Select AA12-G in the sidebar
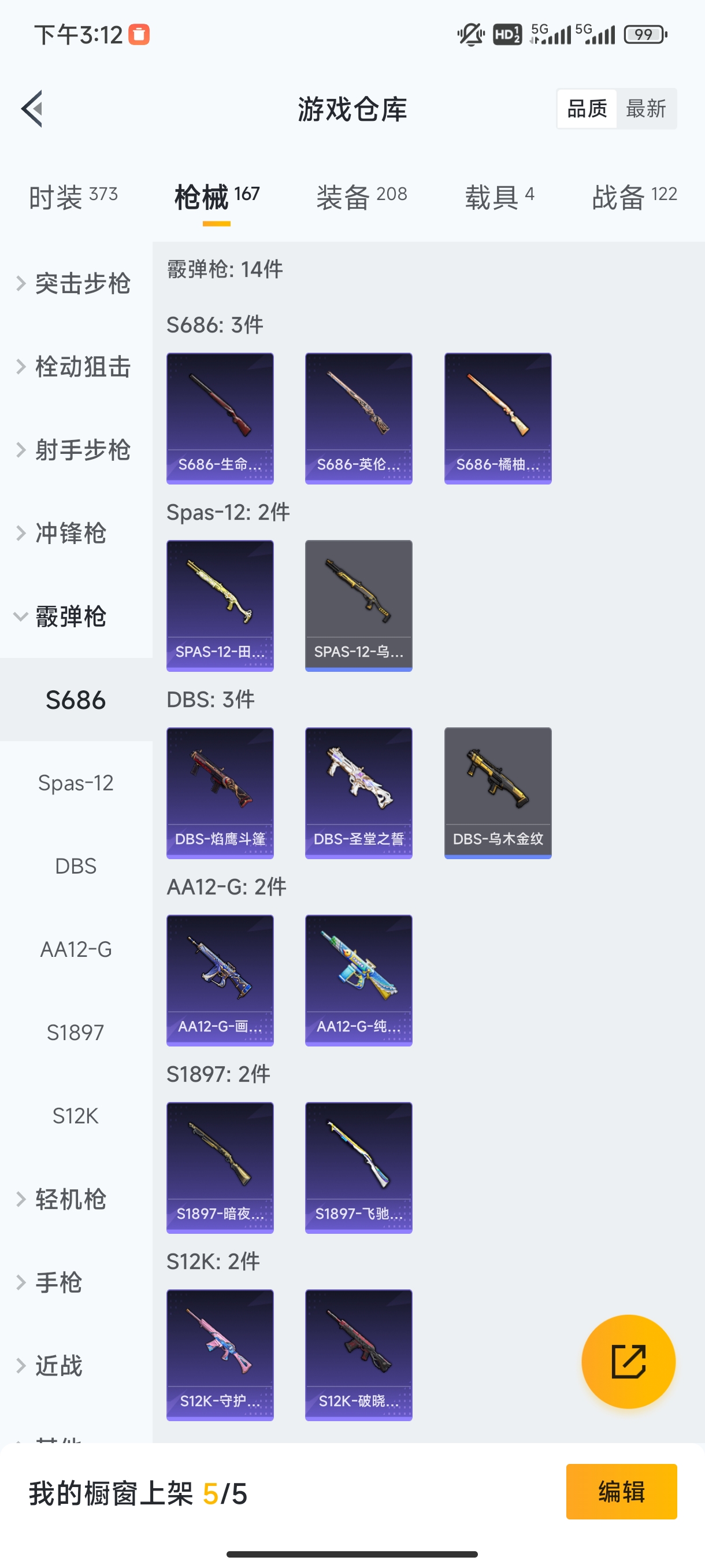The width and height of the screenshot is (705, 1568). pos(76,949)
